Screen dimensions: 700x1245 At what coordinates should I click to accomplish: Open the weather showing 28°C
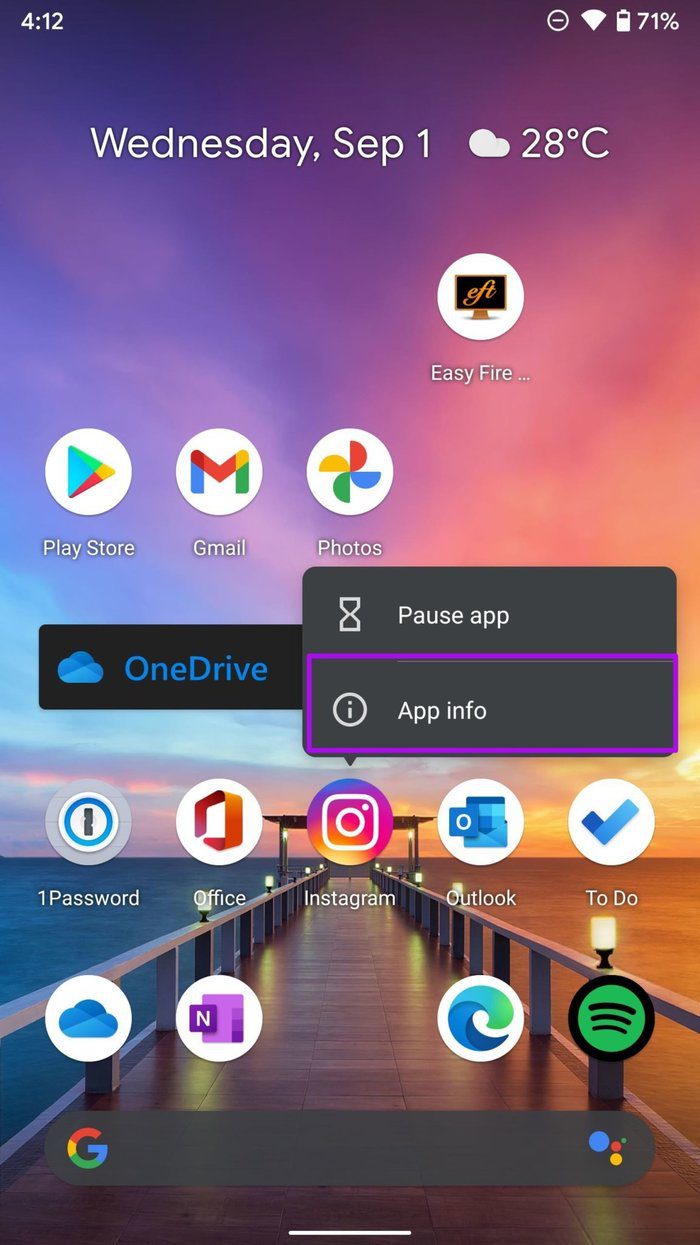(x=539, y=144)
